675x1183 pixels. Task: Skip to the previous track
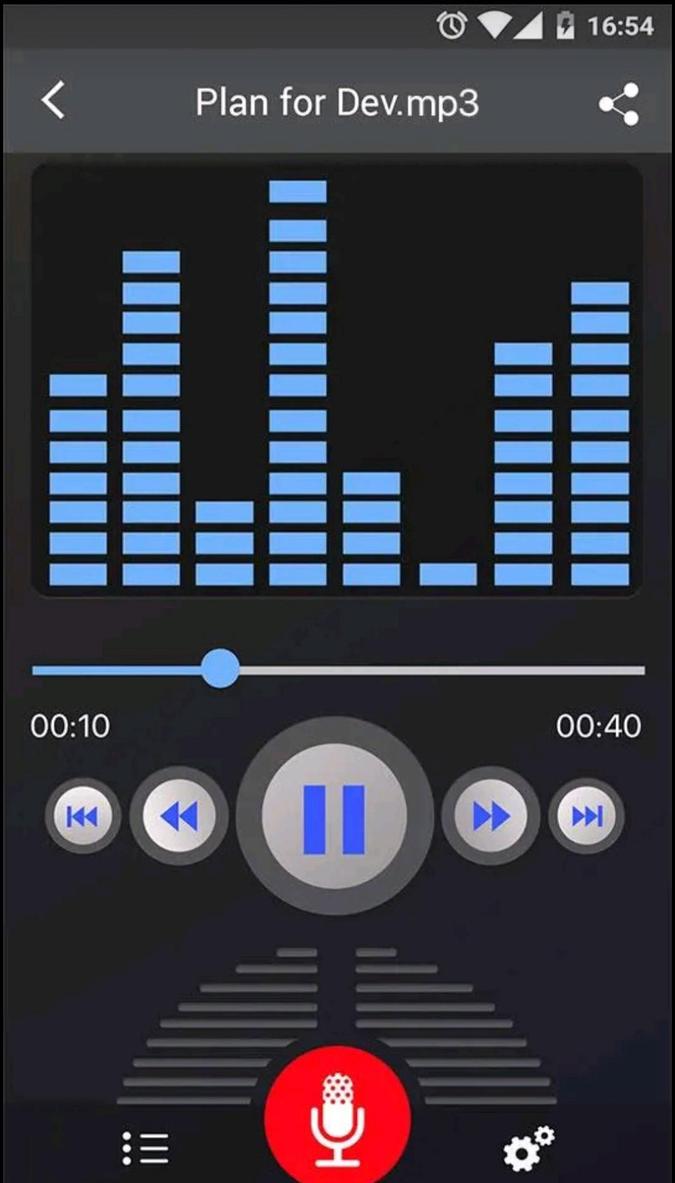click(82, 817)
